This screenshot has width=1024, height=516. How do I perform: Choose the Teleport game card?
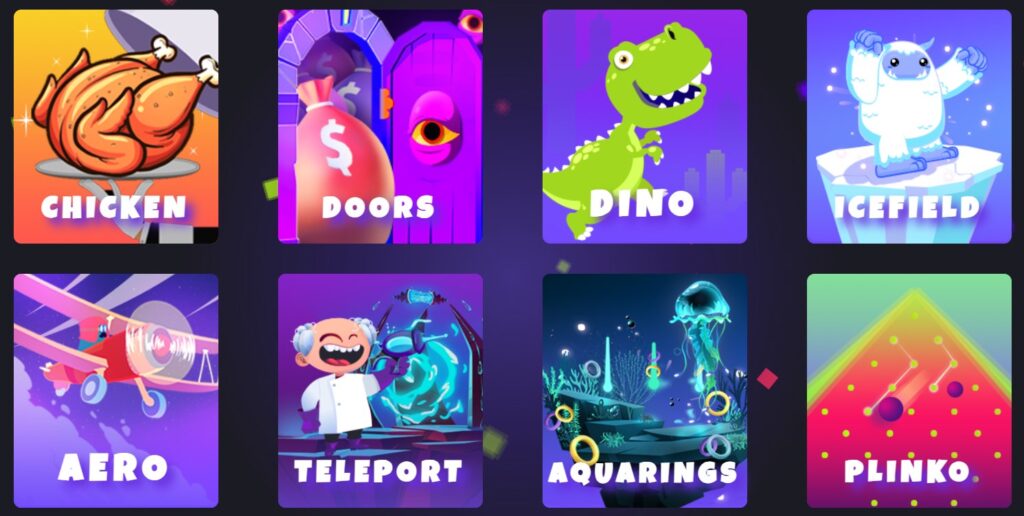coord(380,391)
